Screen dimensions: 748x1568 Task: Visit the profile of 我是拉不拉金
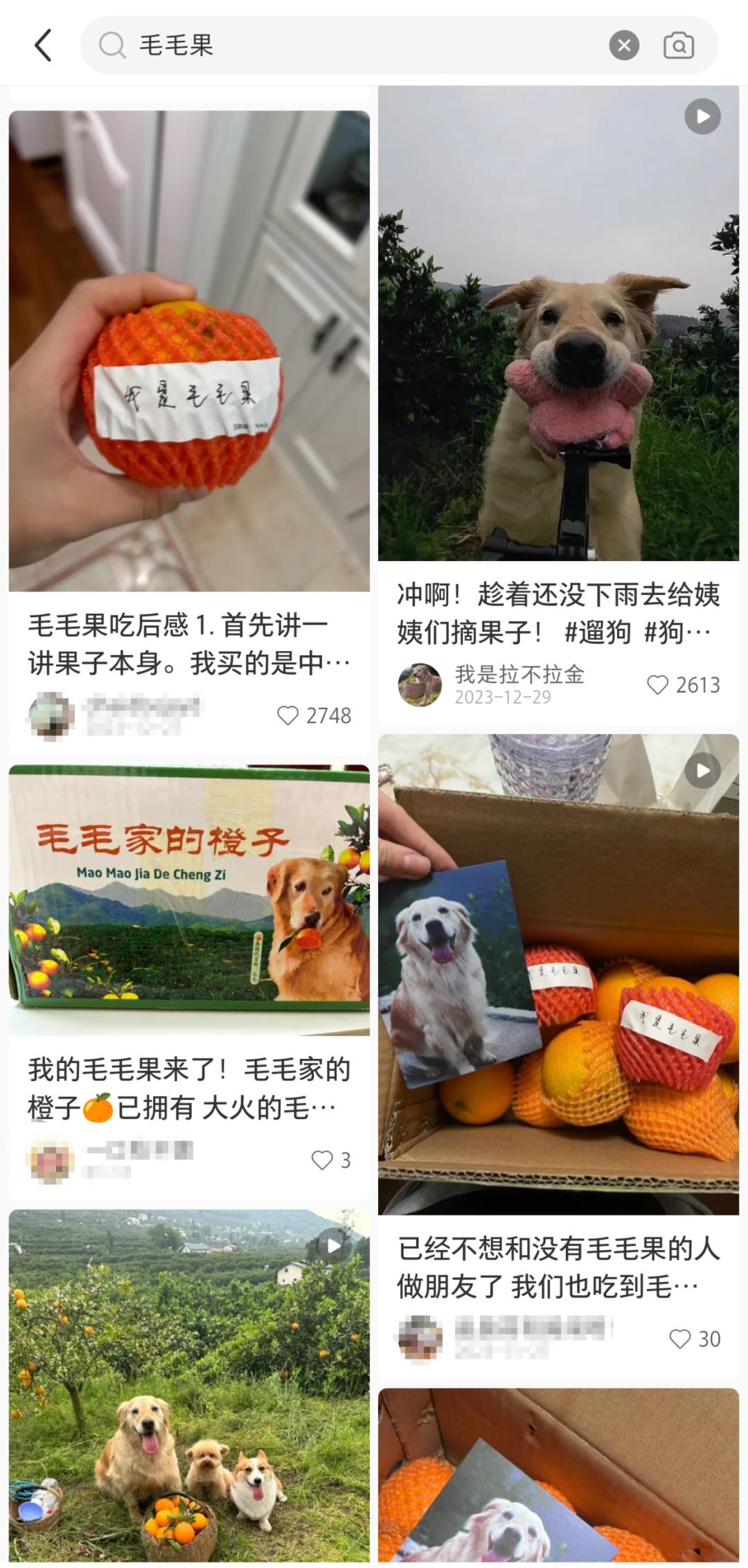point(420,685)
